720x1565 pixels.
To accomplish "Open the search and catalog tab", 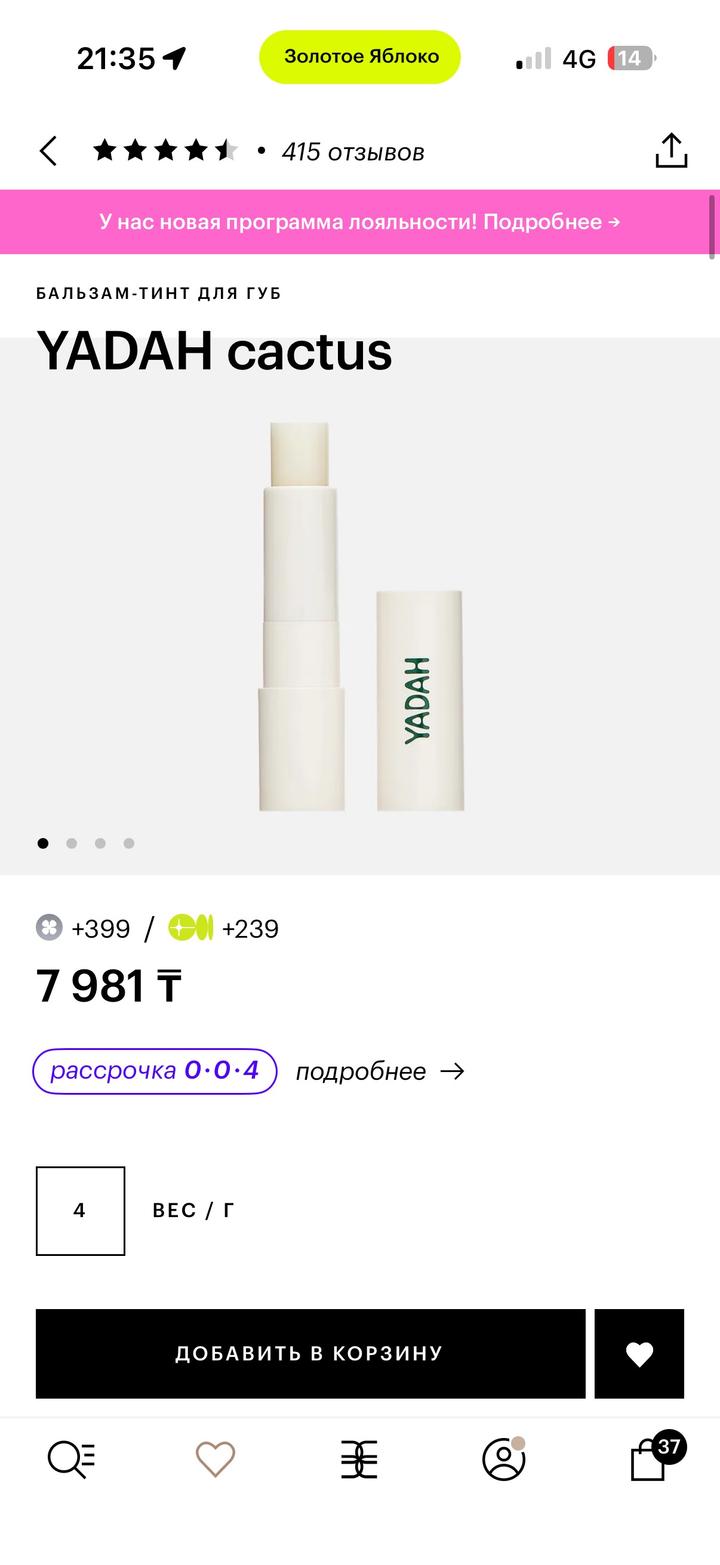I will point(72,1459).
